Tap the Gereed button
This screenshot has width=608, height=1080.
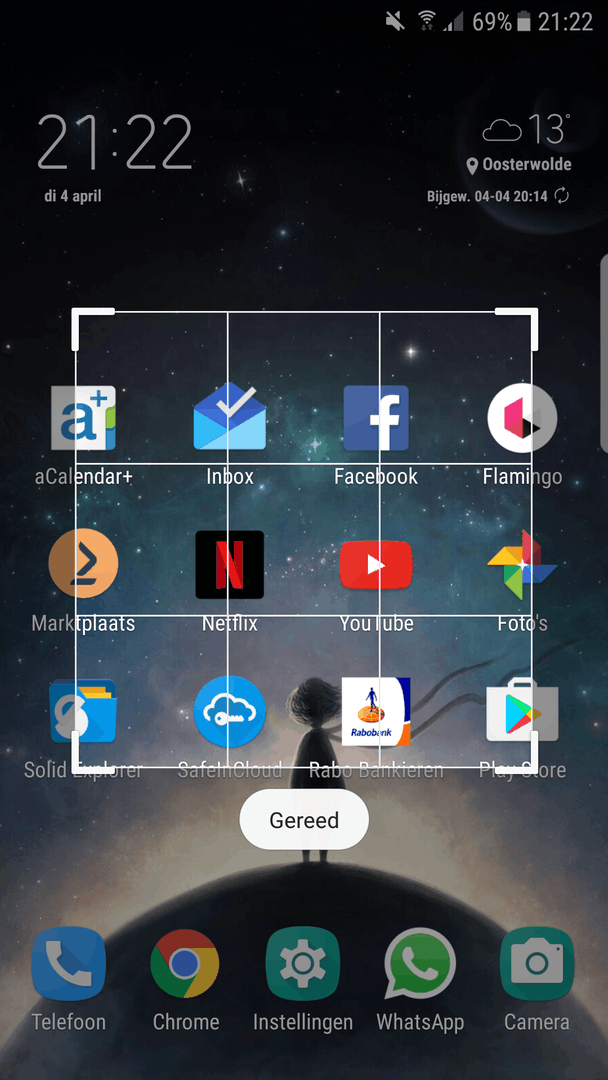[x=304, y=820]
